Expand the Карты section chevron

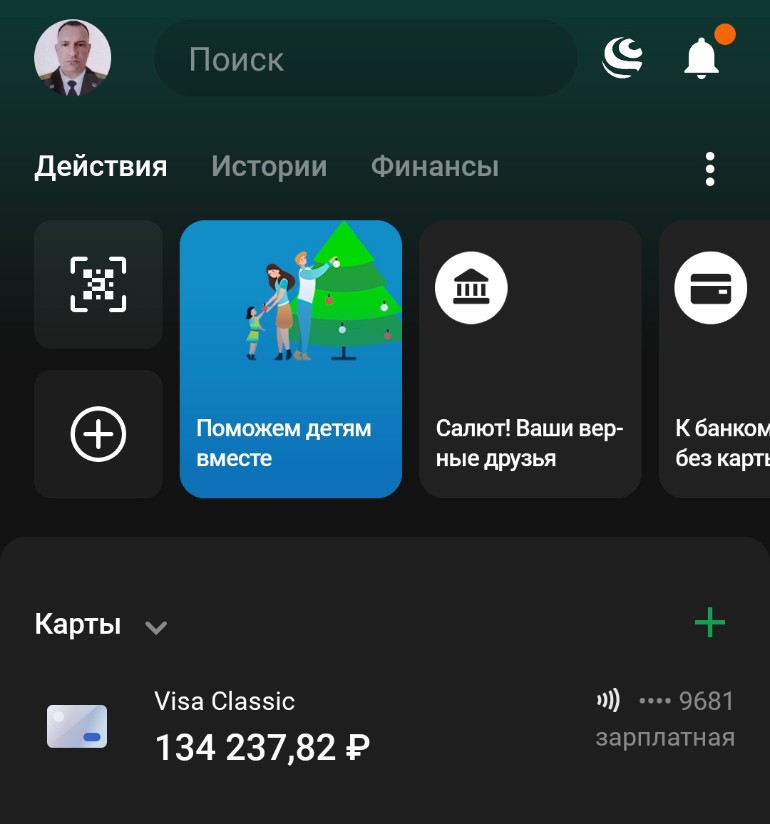point(155,627)
